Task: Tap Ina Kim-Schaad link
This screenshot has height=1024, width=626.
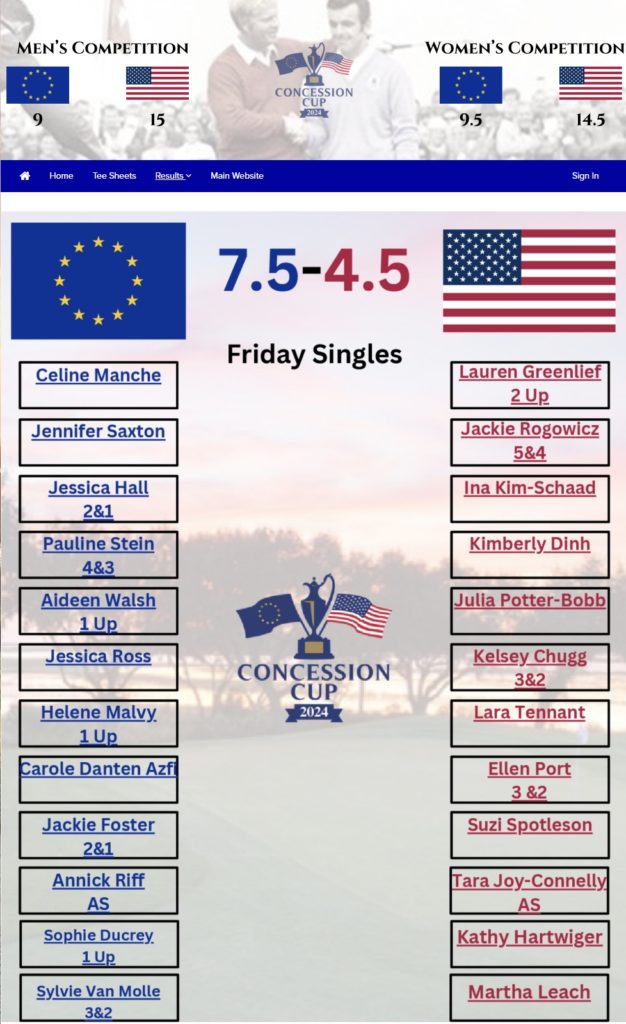Action: [529, 488]
